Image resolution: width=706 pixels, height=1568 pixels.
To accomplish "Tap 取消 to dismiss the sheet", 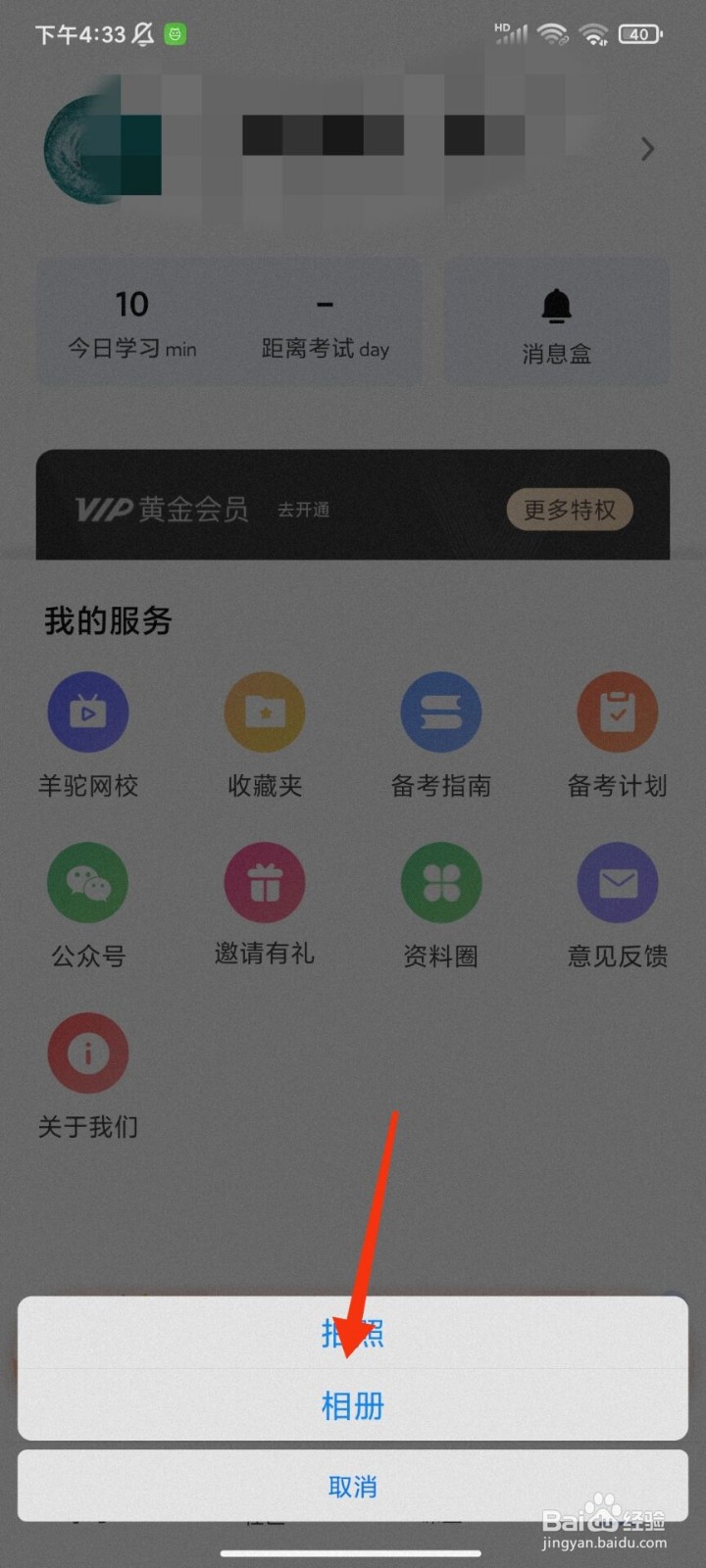I will [353, 1487].
